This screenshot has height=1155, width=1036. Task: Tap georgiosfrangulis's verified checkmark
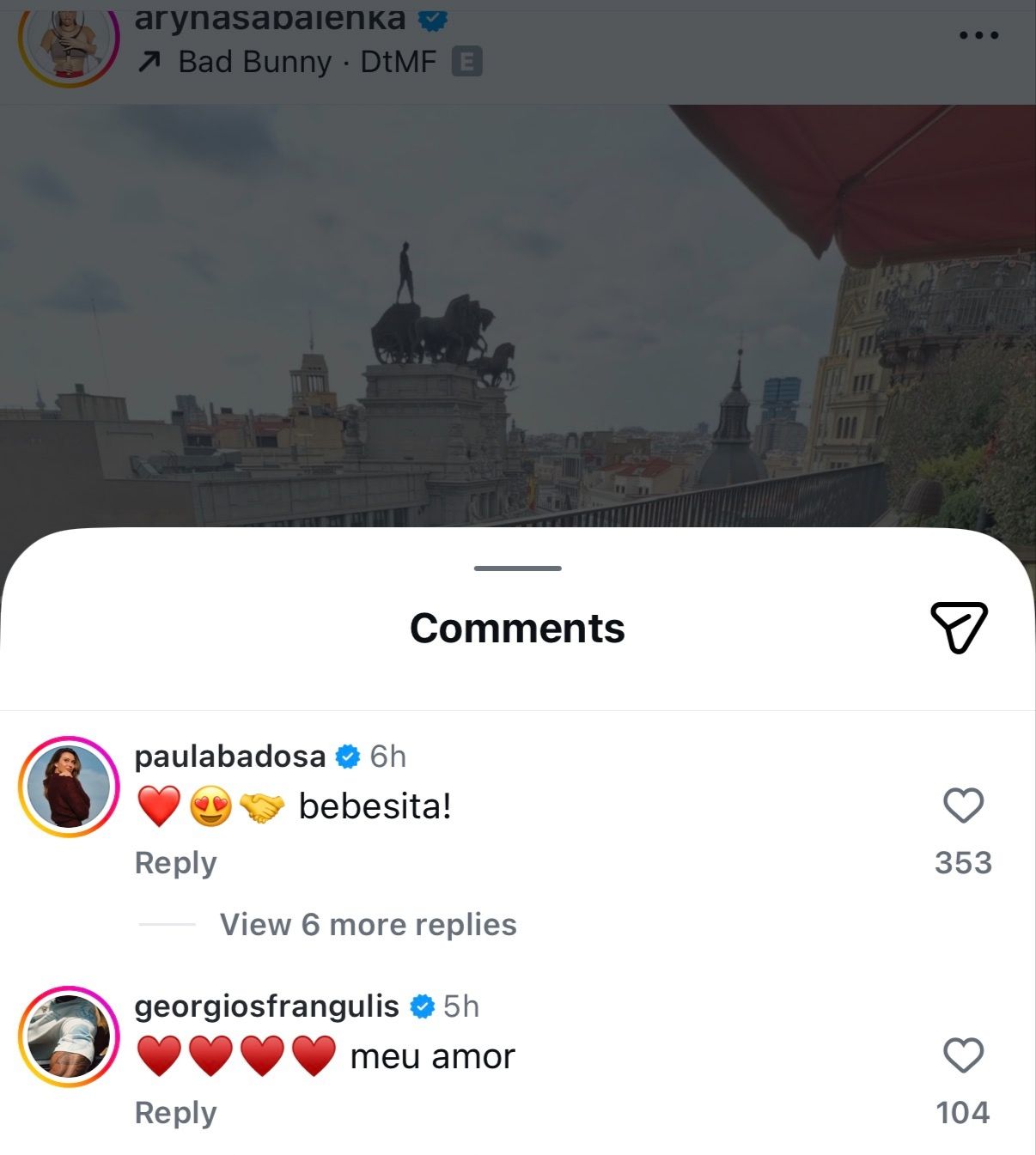tap(423, 1006)
